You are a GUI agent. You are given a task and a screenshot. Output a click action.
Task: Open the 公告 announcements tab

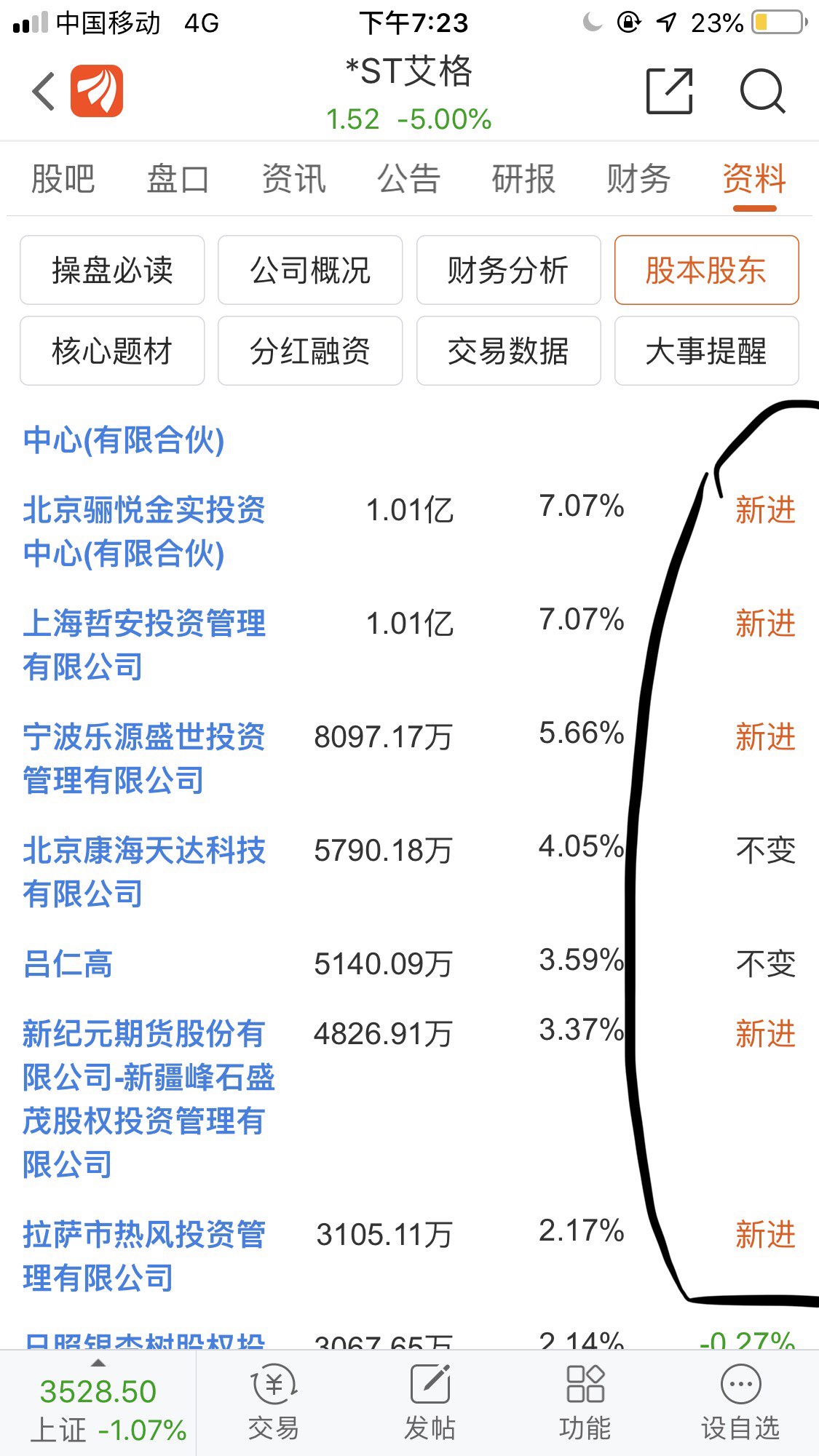click(x=407, y=179)
